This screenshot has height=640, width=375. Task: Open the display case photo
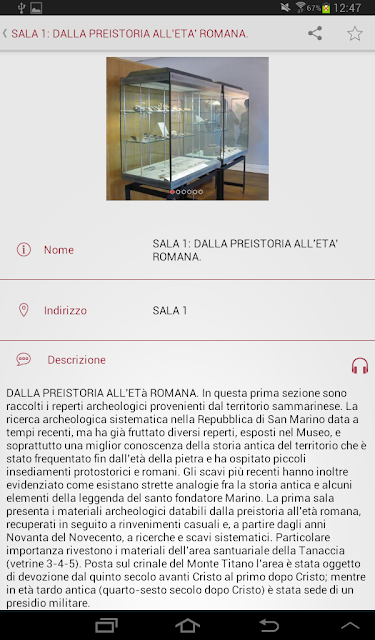(187, 129)
